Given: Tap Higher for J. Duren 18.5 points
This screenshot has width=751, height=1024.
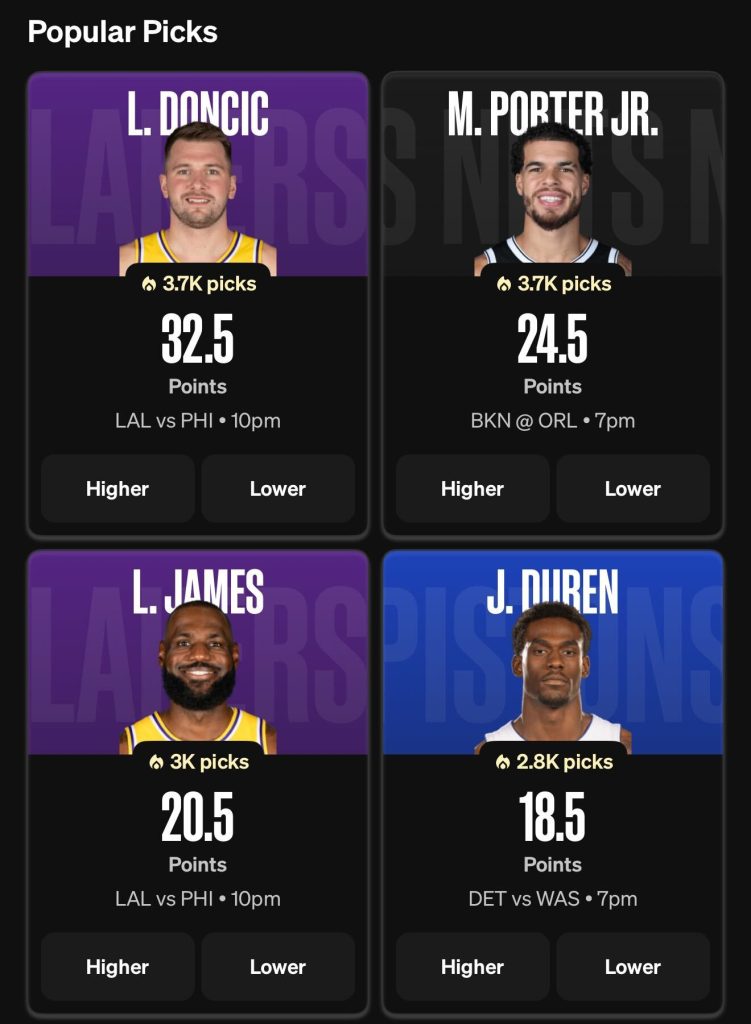Looking at the screenshot, I should click(472, 967).
